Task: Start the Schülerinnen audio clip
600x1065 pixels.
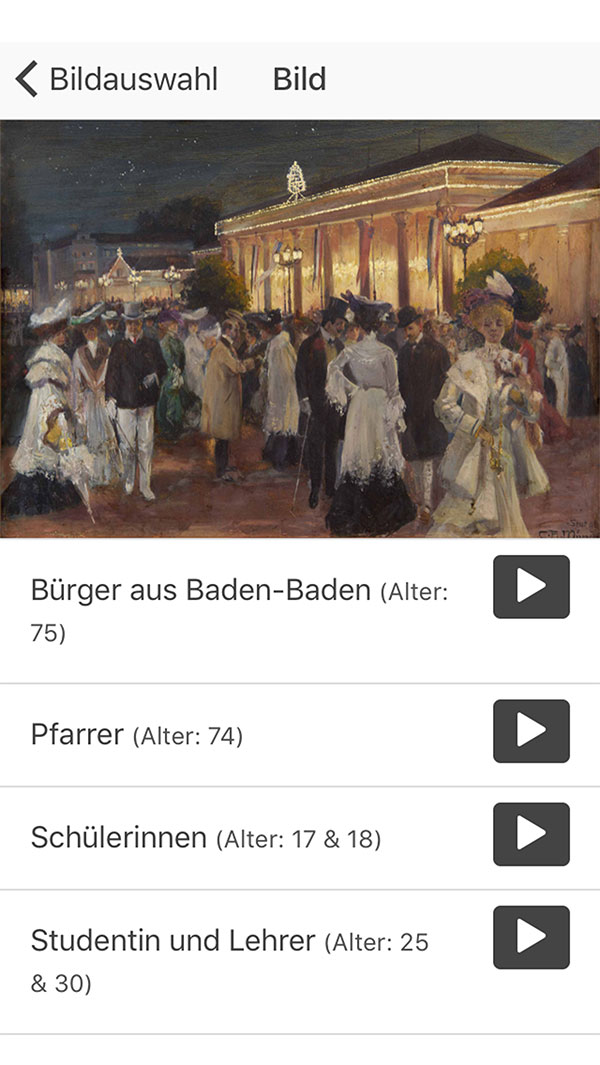Action: click(531, 834)
